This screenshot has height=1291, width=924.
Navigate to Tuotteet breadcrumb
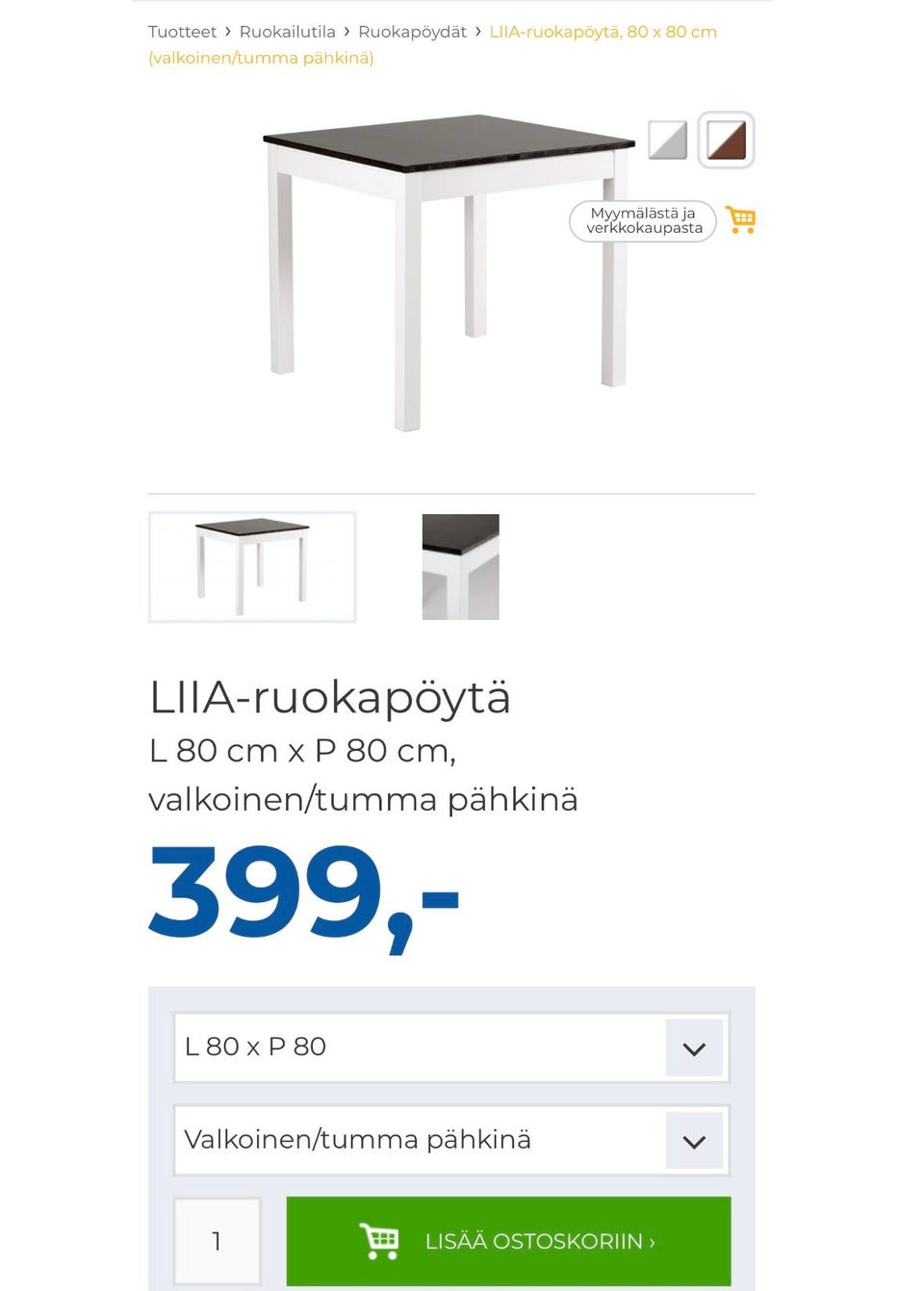pyautogui.click(x=182, y=32)
